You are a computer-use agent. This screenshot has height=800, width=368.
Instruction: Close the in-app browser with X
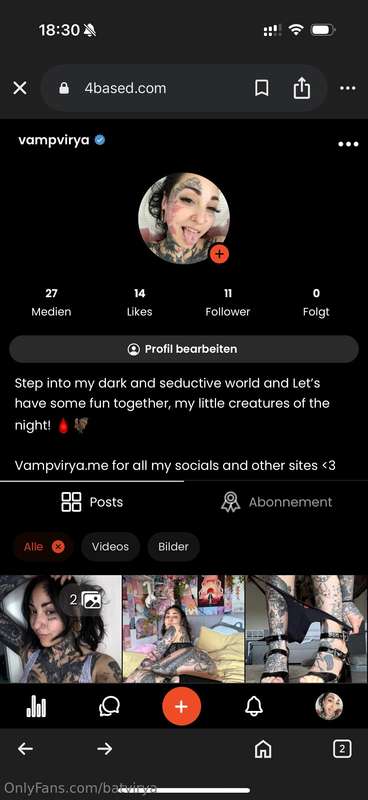[20, 88]
